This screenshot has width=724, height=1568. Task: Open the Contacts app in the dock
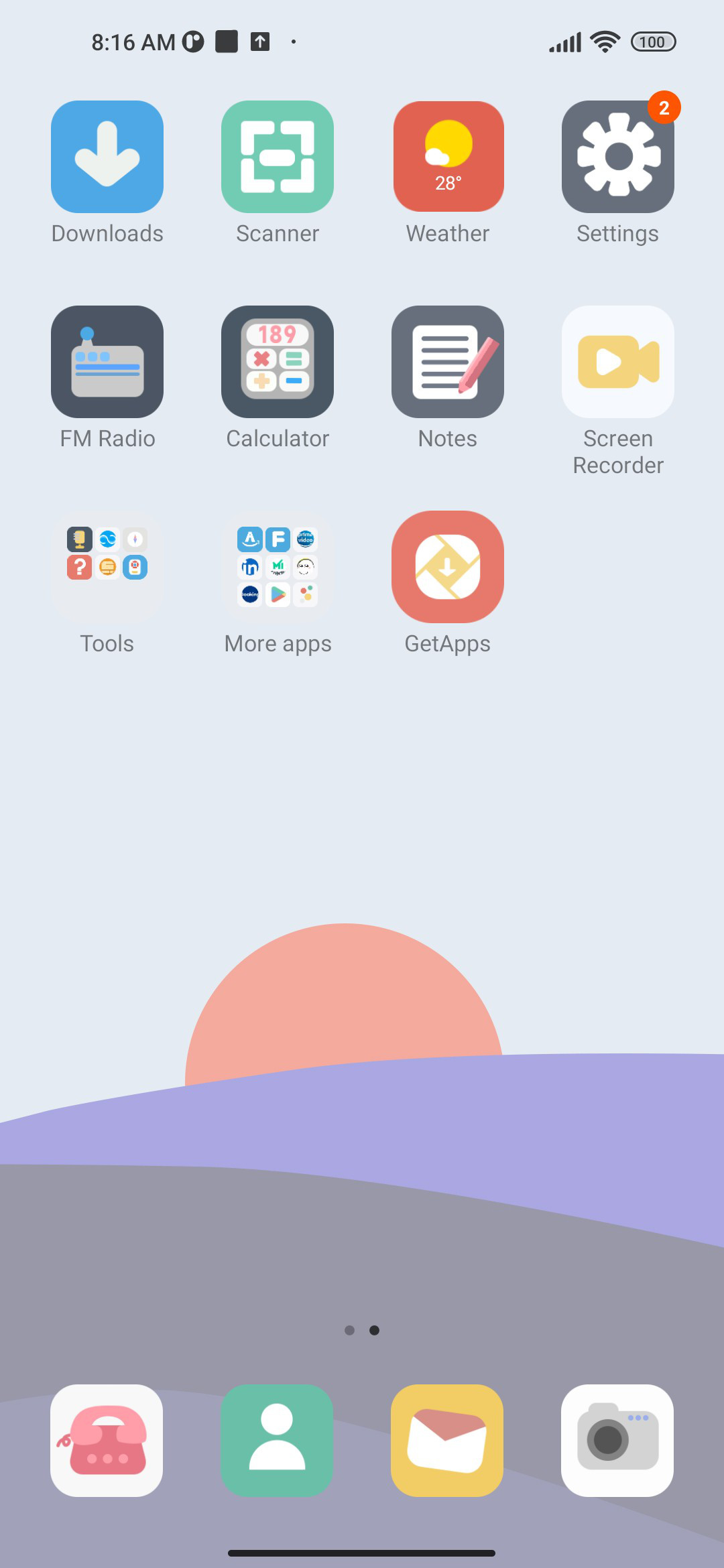[277, 1441]
